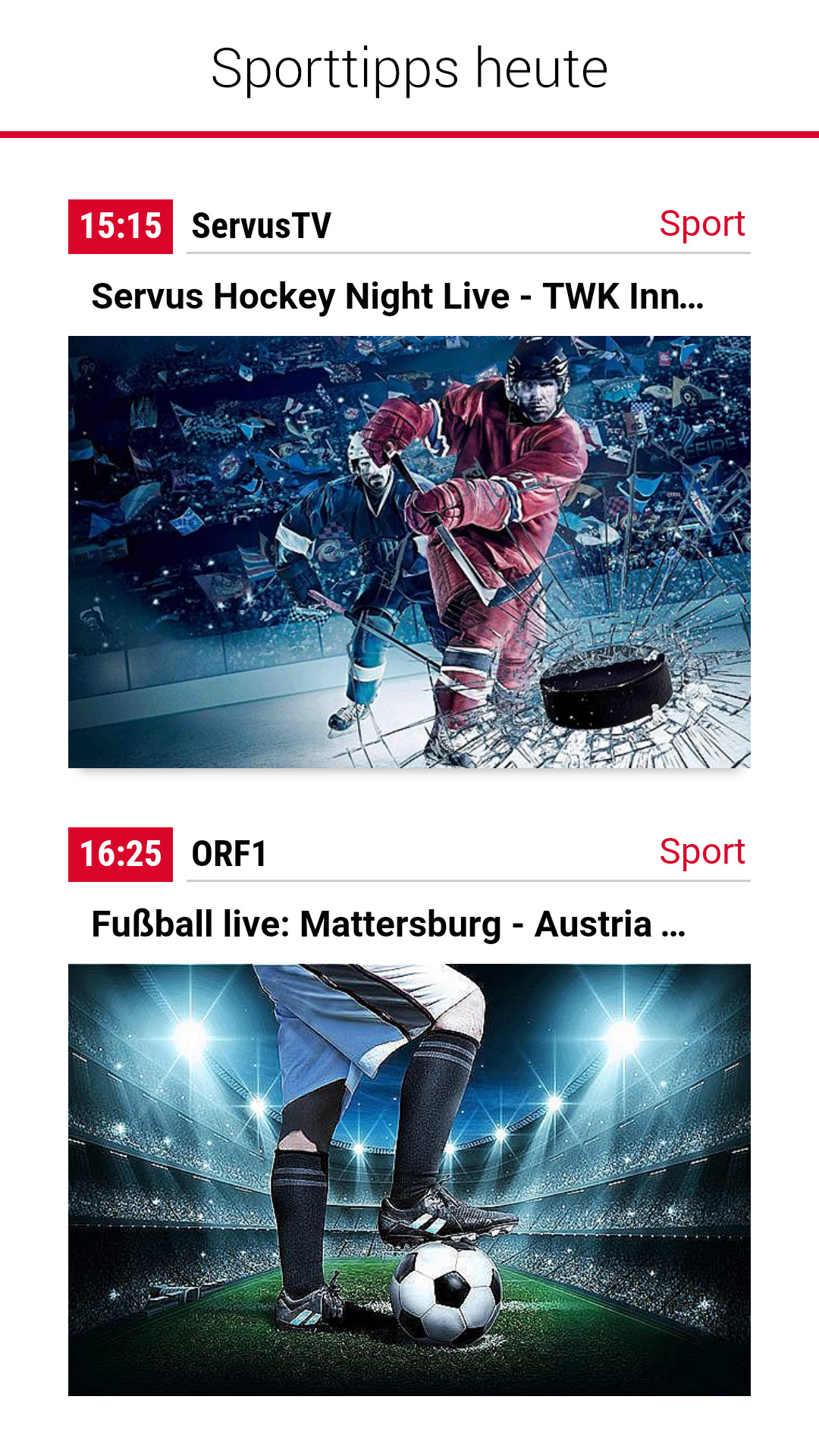Open the Servus Hockey Night Live hockey image

click(x=409, y=551)
